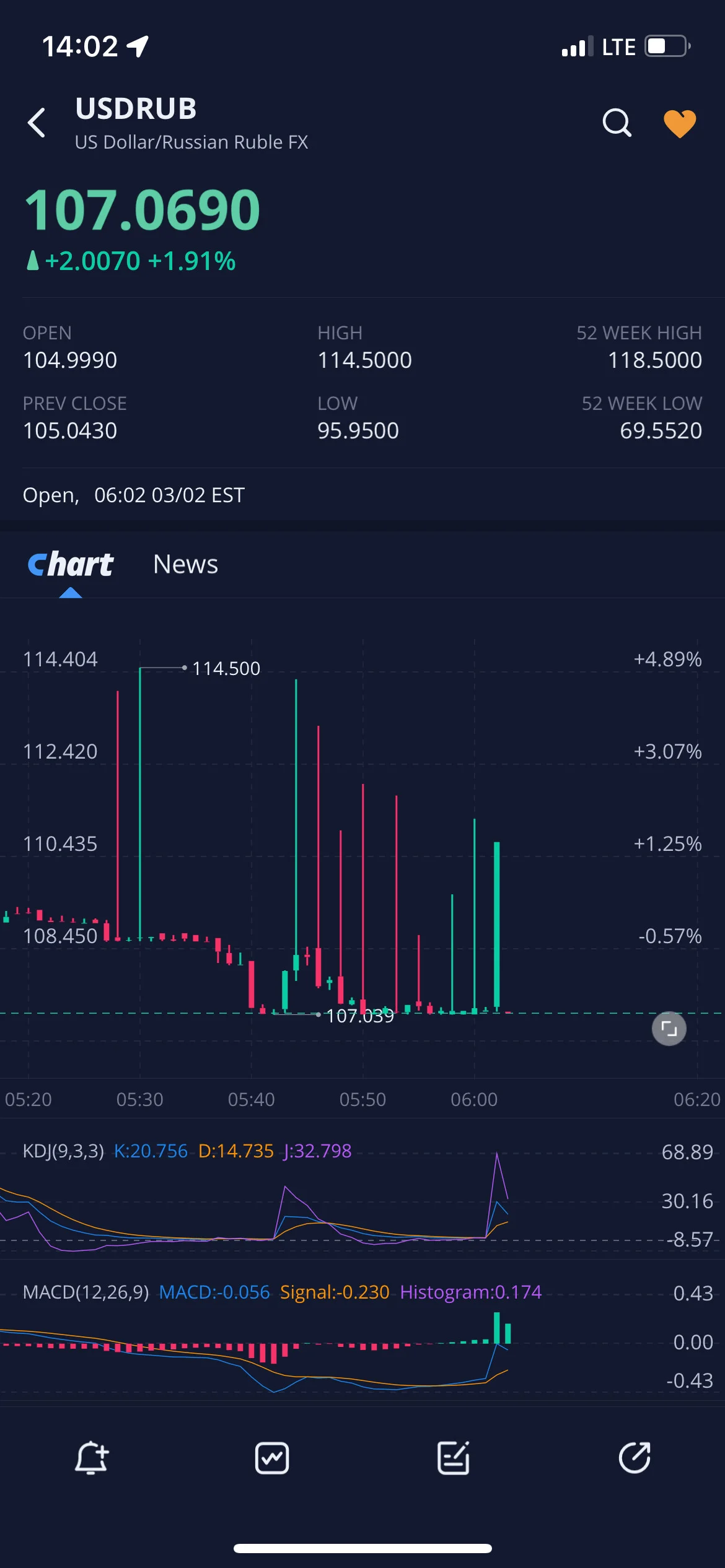
Task: Open the chart tools icon in the bottom bar
Action: point(272,1458)
